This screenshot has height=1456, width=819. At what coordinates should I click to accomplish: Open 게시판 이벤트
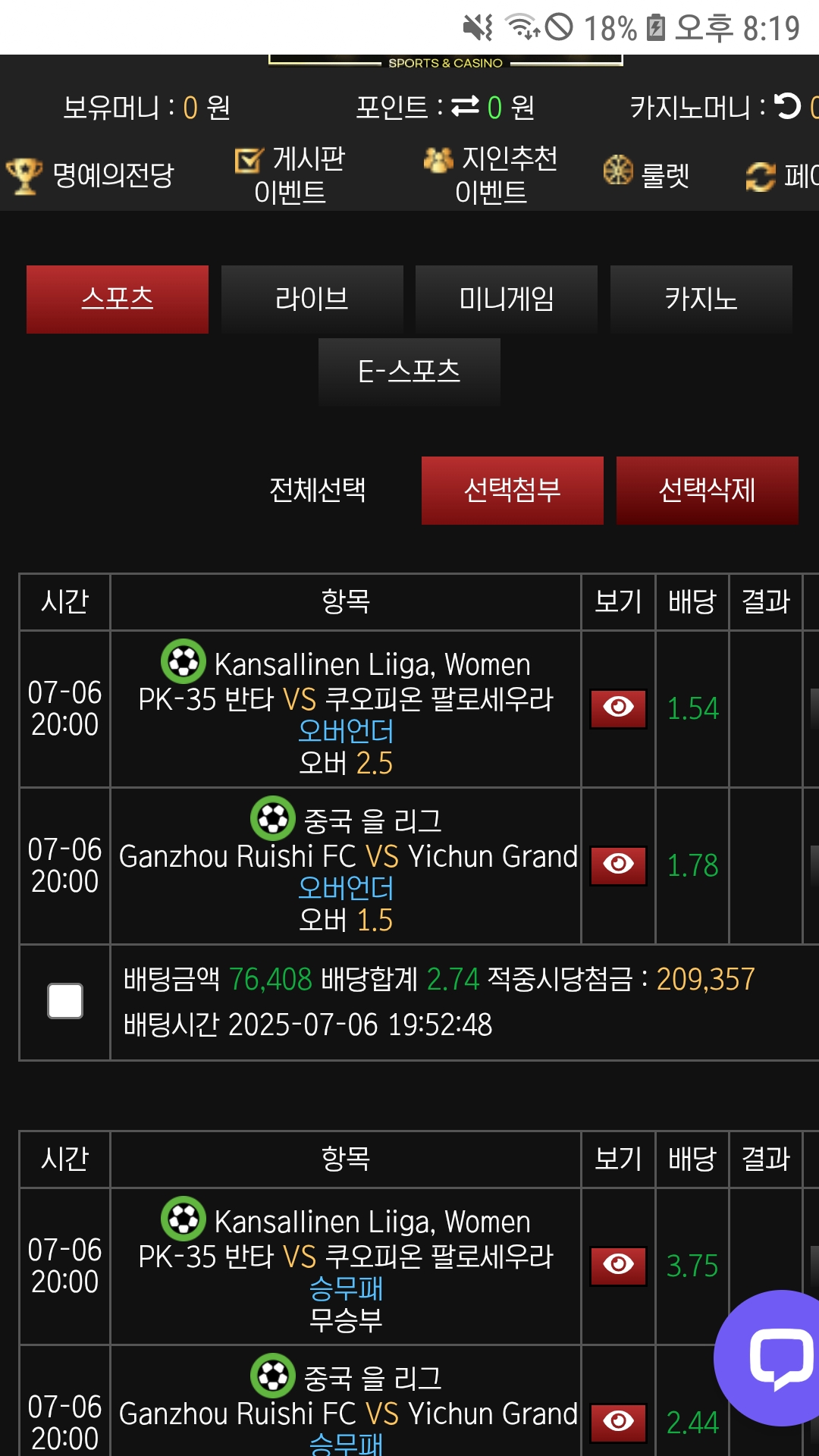290,175
